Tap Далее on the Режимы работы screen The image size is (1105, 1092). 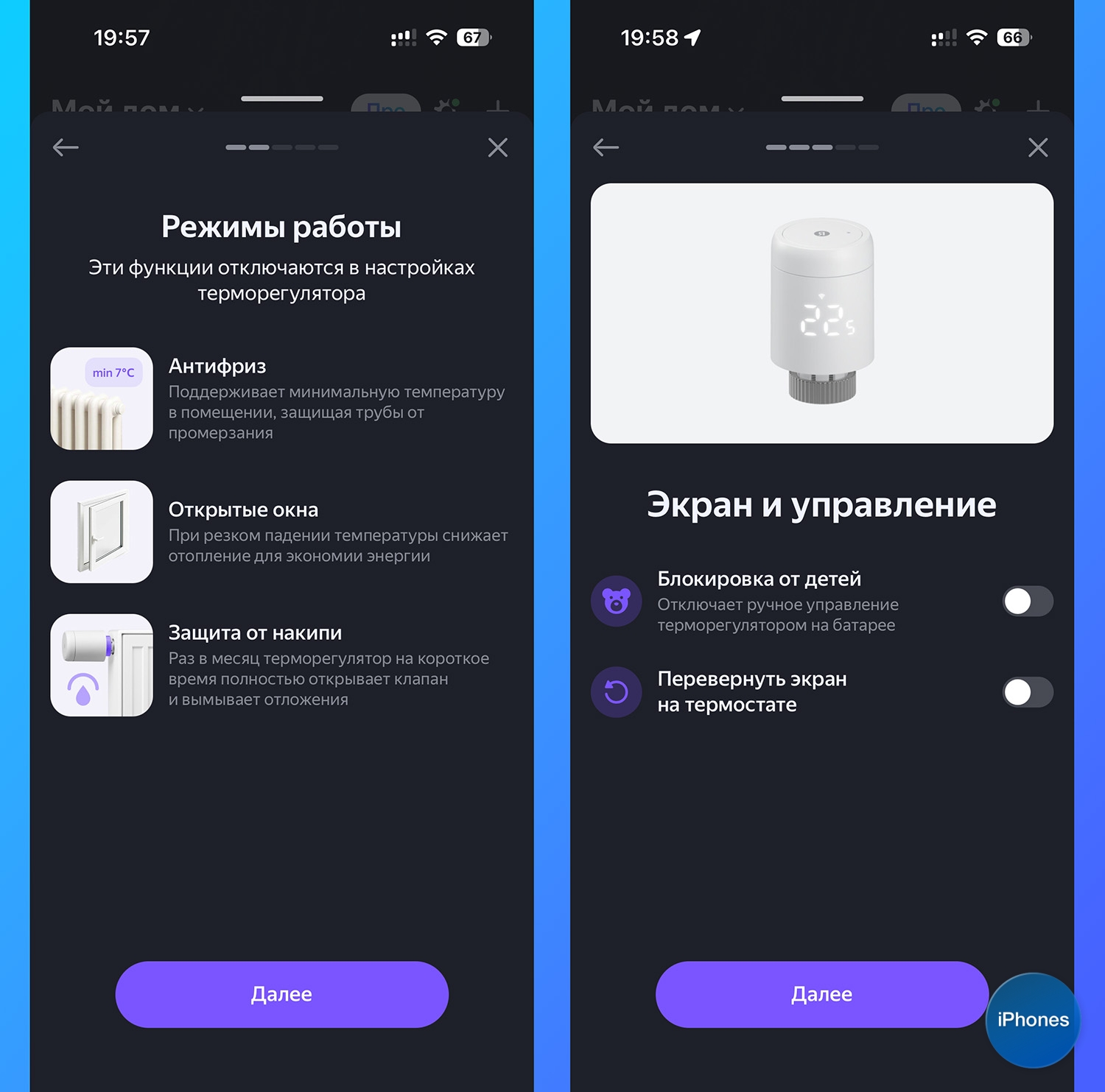click(281, 994)
